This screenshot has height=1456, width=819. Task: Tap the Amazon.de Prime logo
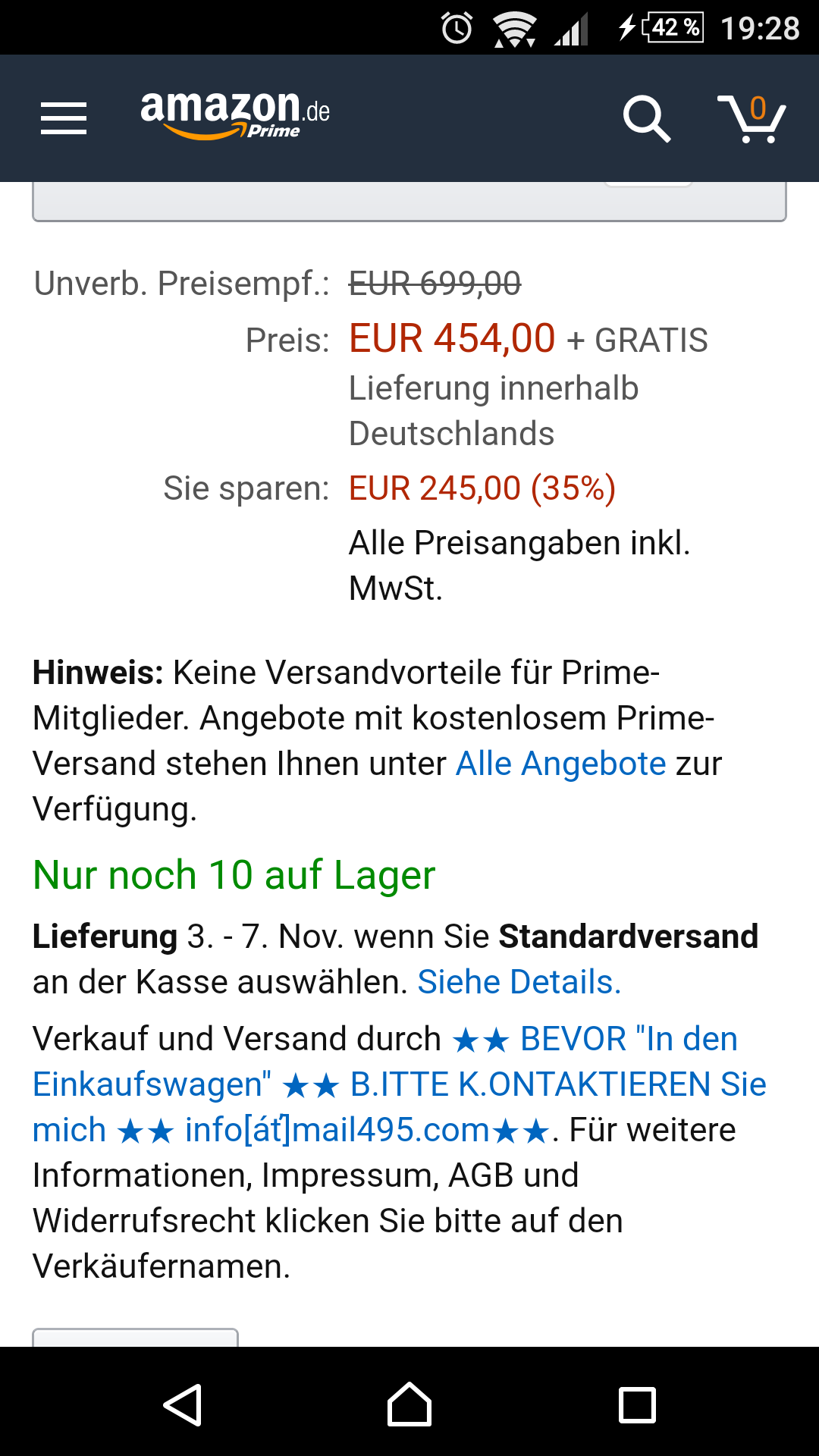pyautogui.click(x=235, y=115)
